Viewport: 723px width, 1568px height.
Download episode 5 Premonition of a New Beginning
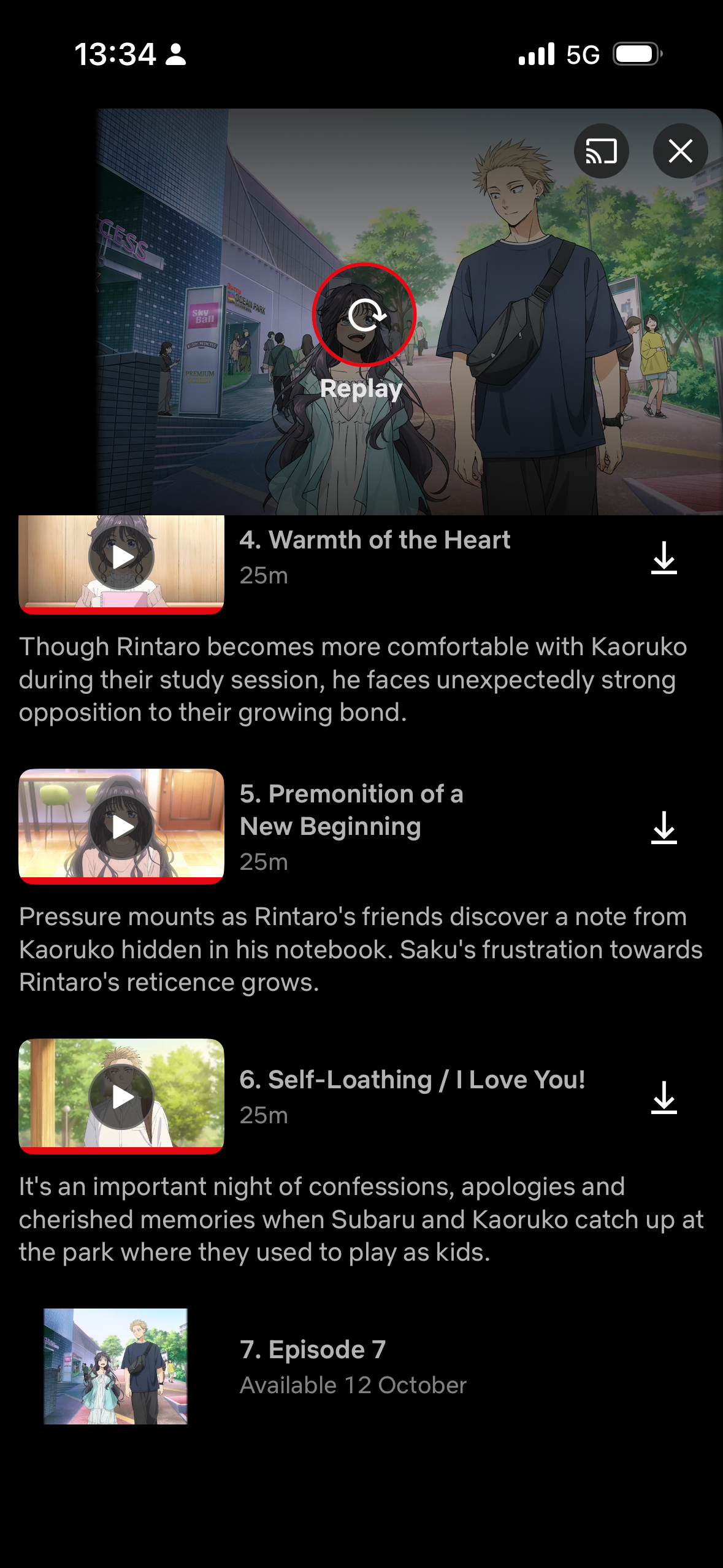pyautogui.click(x=664, y=828)
